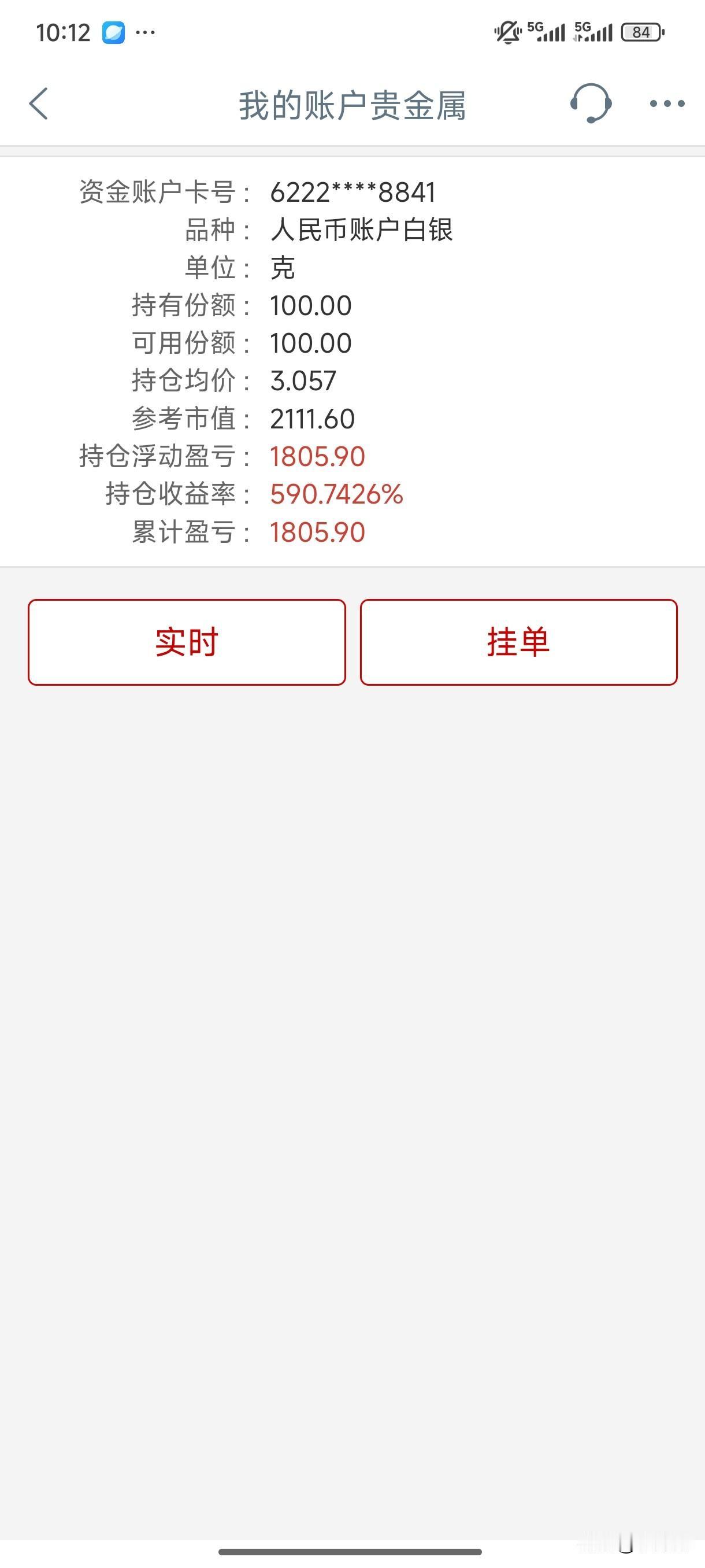The height and width of the screenshot is (1568, 705).
Task: Tap the 挂单 pending order button
Action: click(518, 641)
